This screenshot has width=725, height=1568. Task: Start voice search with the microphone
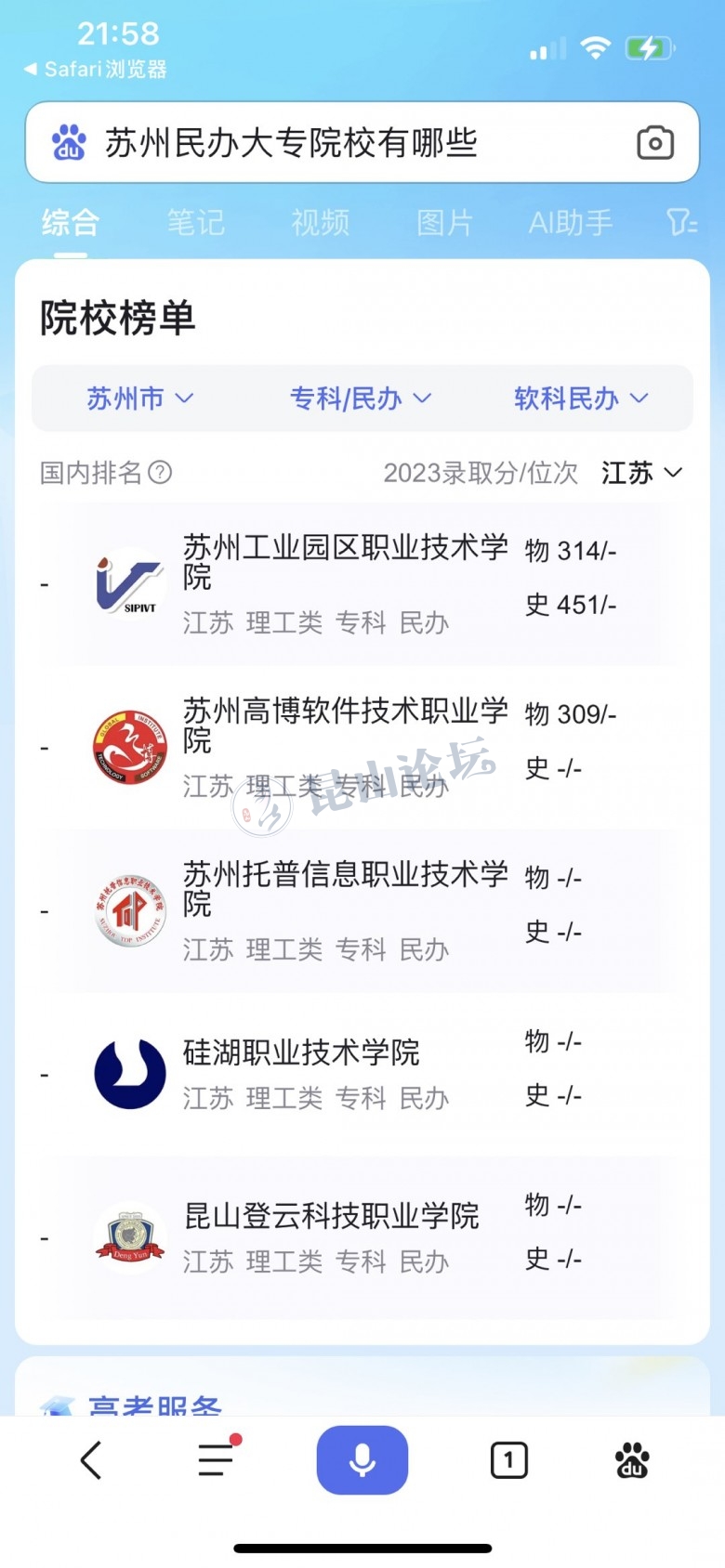click(362, 1460)
